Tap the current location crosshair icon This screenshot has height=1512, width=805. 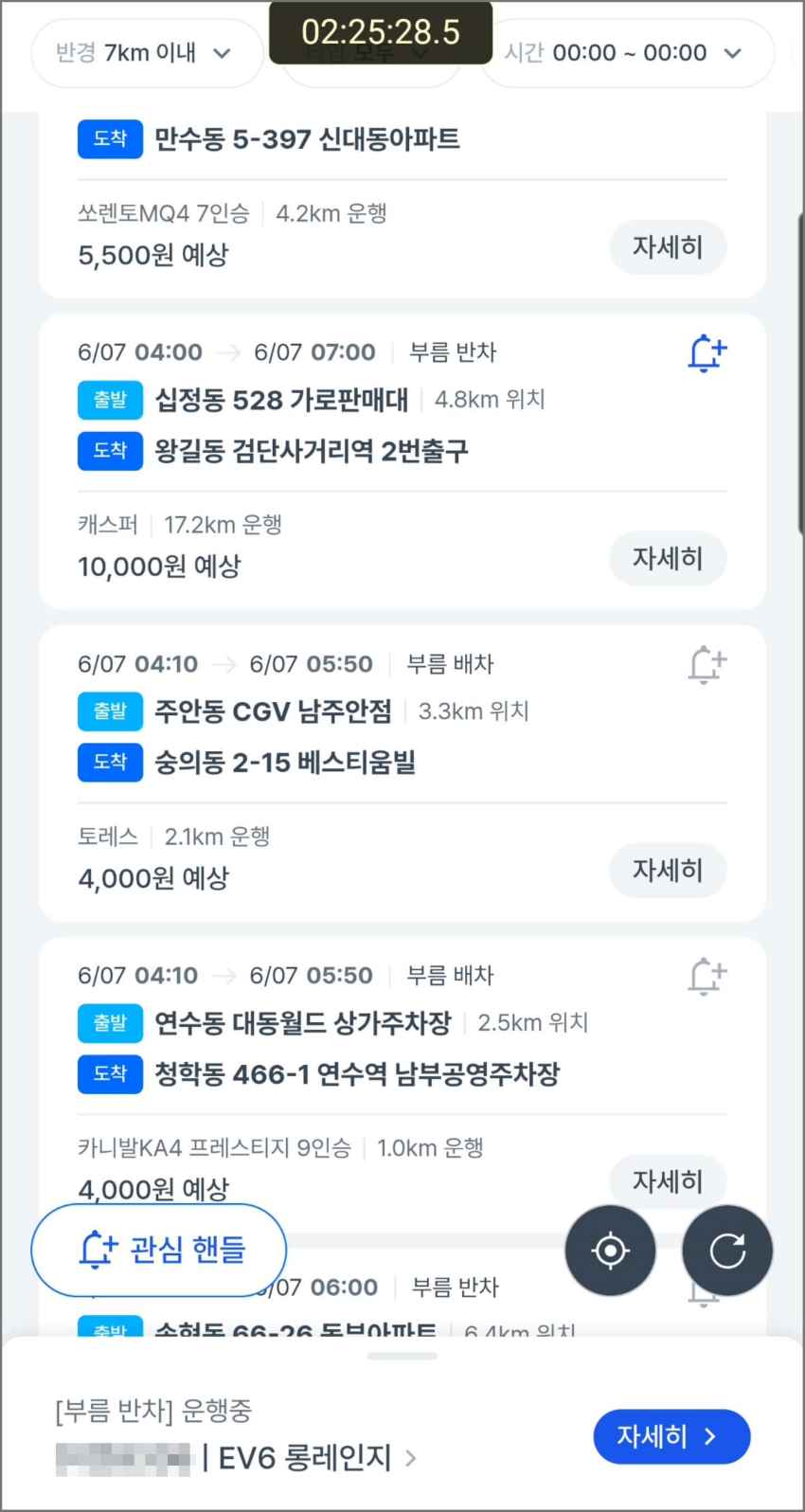[x=610, y=1251]
